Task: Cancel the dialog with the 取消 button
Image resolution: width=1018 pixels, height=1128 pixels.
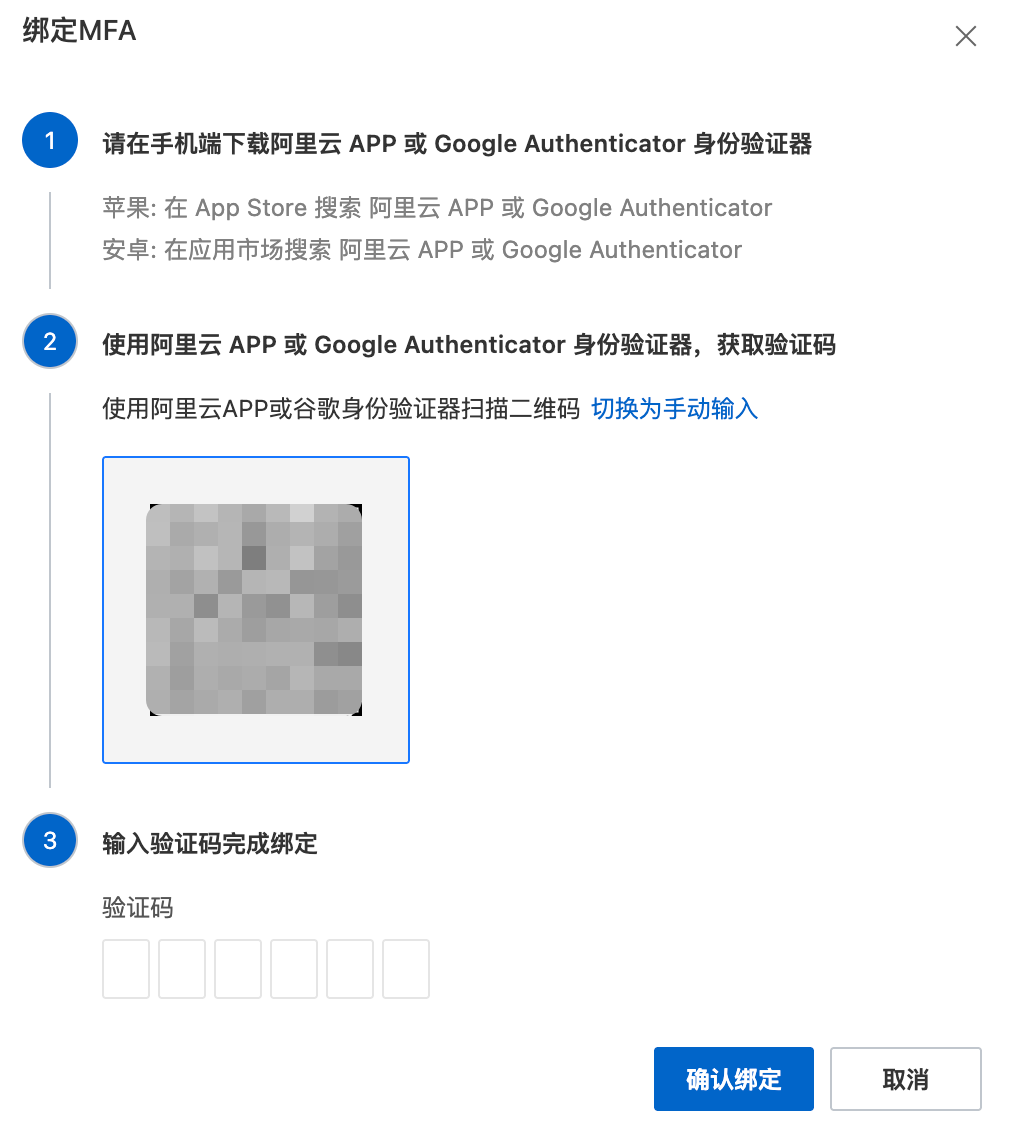Action: [x=905, y=1078]
